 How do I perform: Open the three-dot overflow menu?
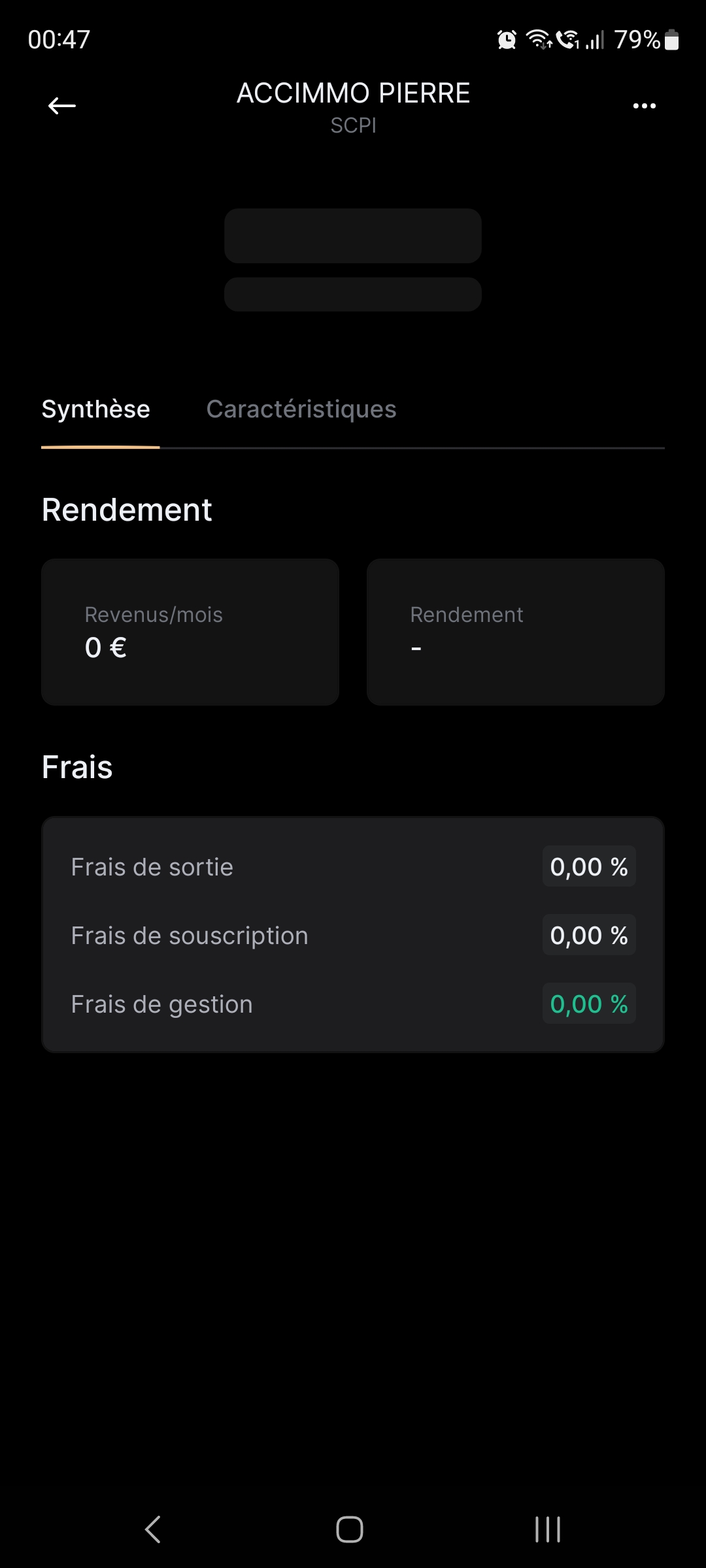(644, 106)
